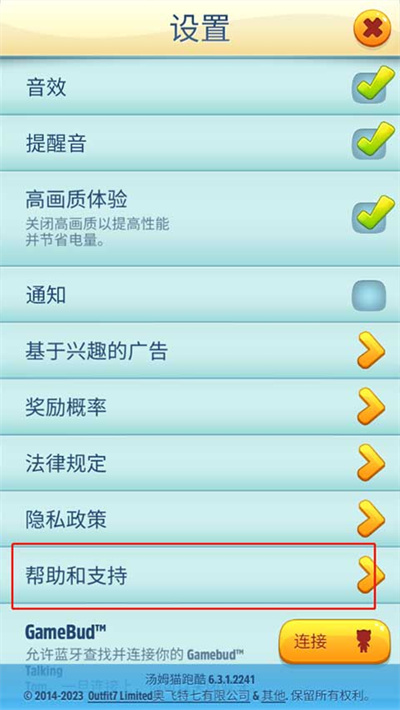Uncheck the 音效 sound effects checkbox
This screenshot has width=400, height=710.
coord(370,86)
